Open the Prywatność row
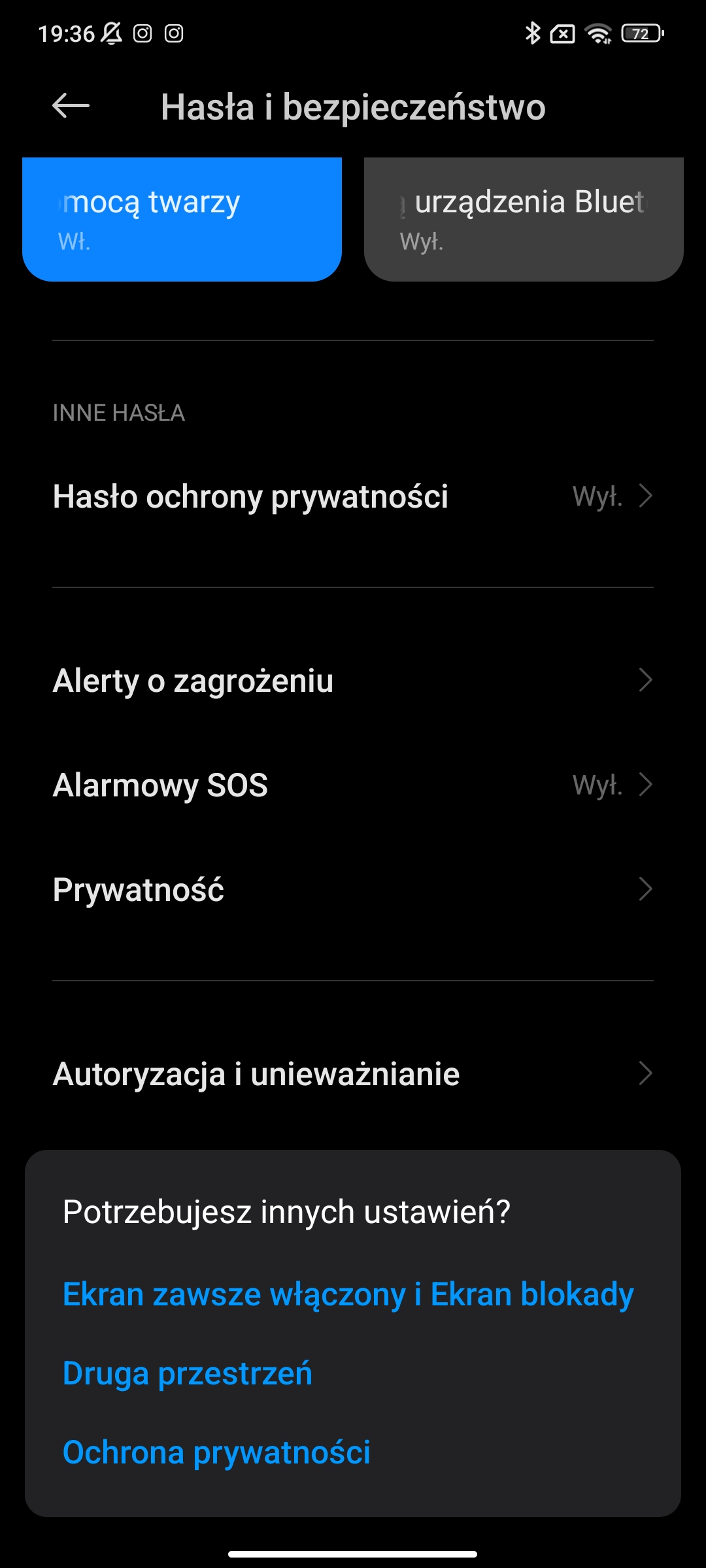 tap(353, 890)
